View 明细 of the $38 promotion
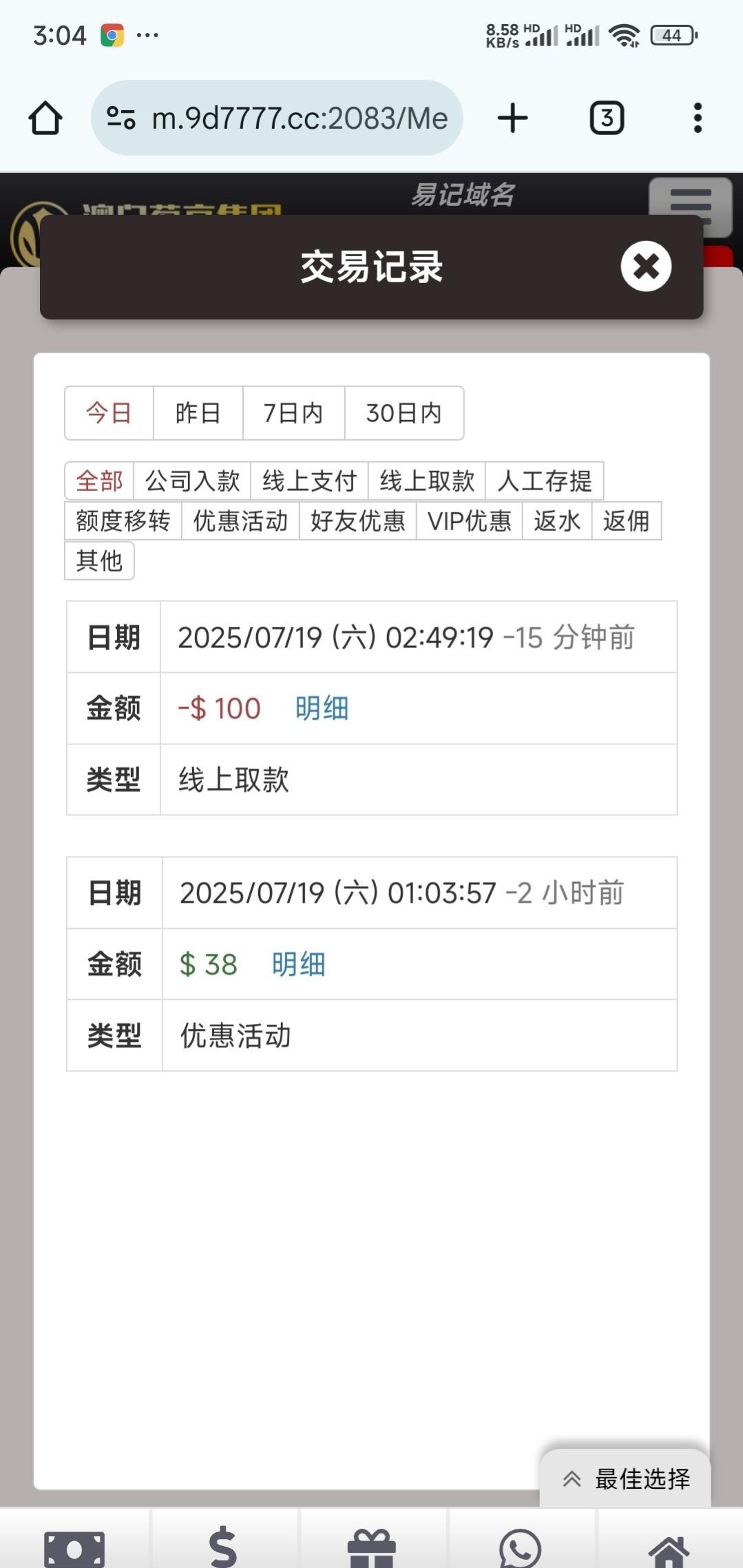This screenshot has width=743, height=1568. 298,965
